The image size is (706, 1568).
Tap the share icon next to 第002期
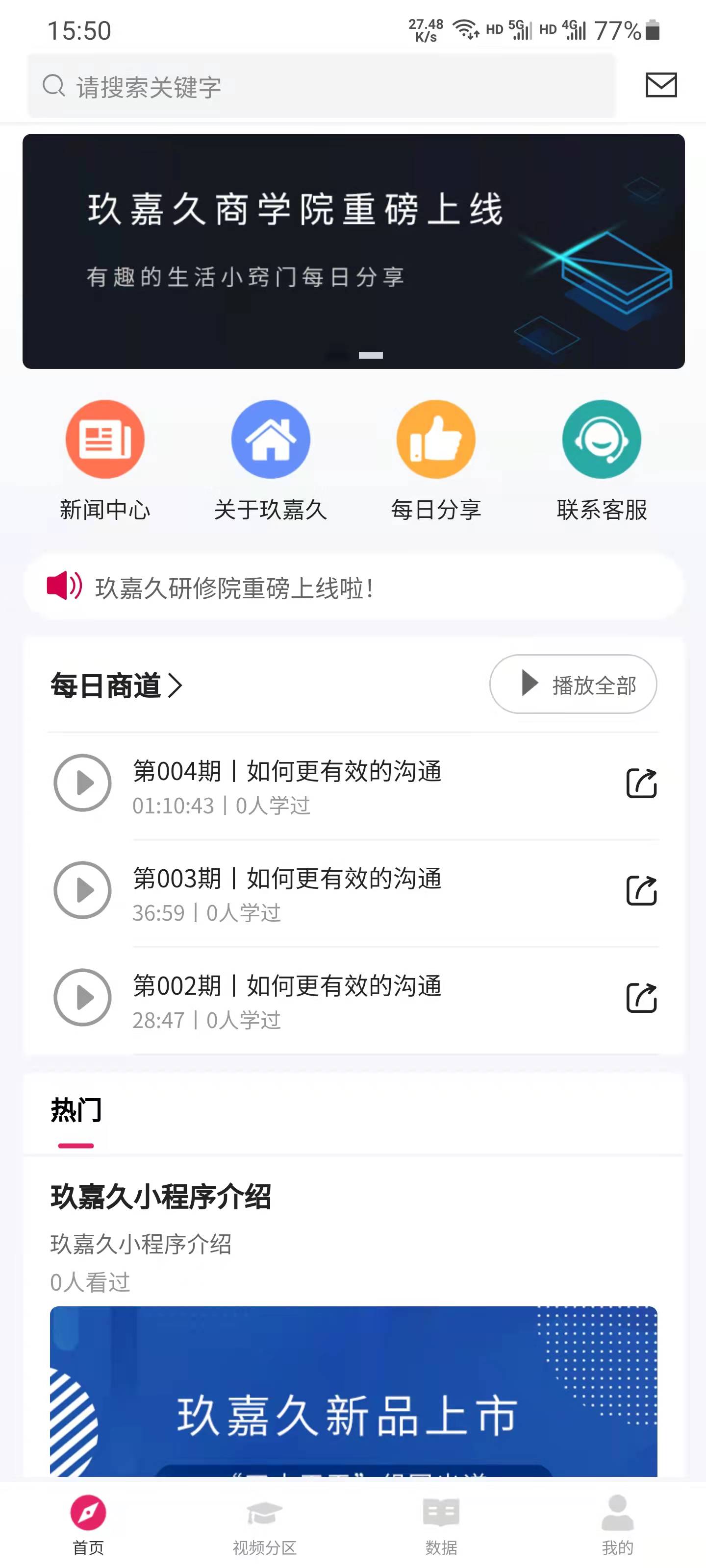point(641,998)
